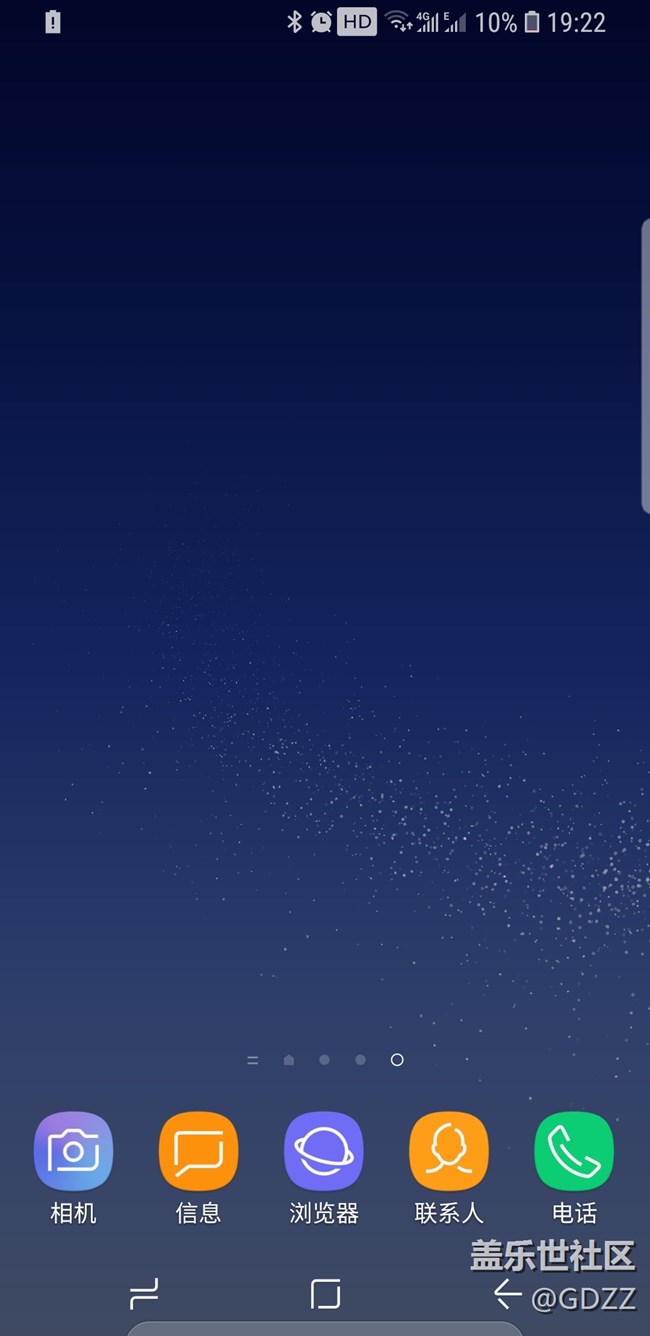The height and width of the screenshot is (1336, 650).
Task: Launch the 信息 messages app
Action: [x=198, y=1151]
